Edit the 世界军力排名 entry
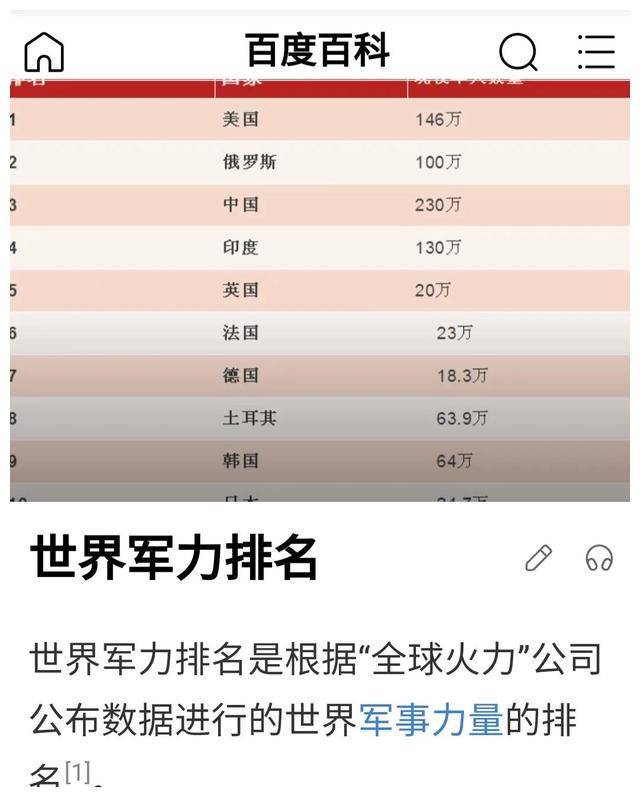640x797 pixels. click(538, 558)
